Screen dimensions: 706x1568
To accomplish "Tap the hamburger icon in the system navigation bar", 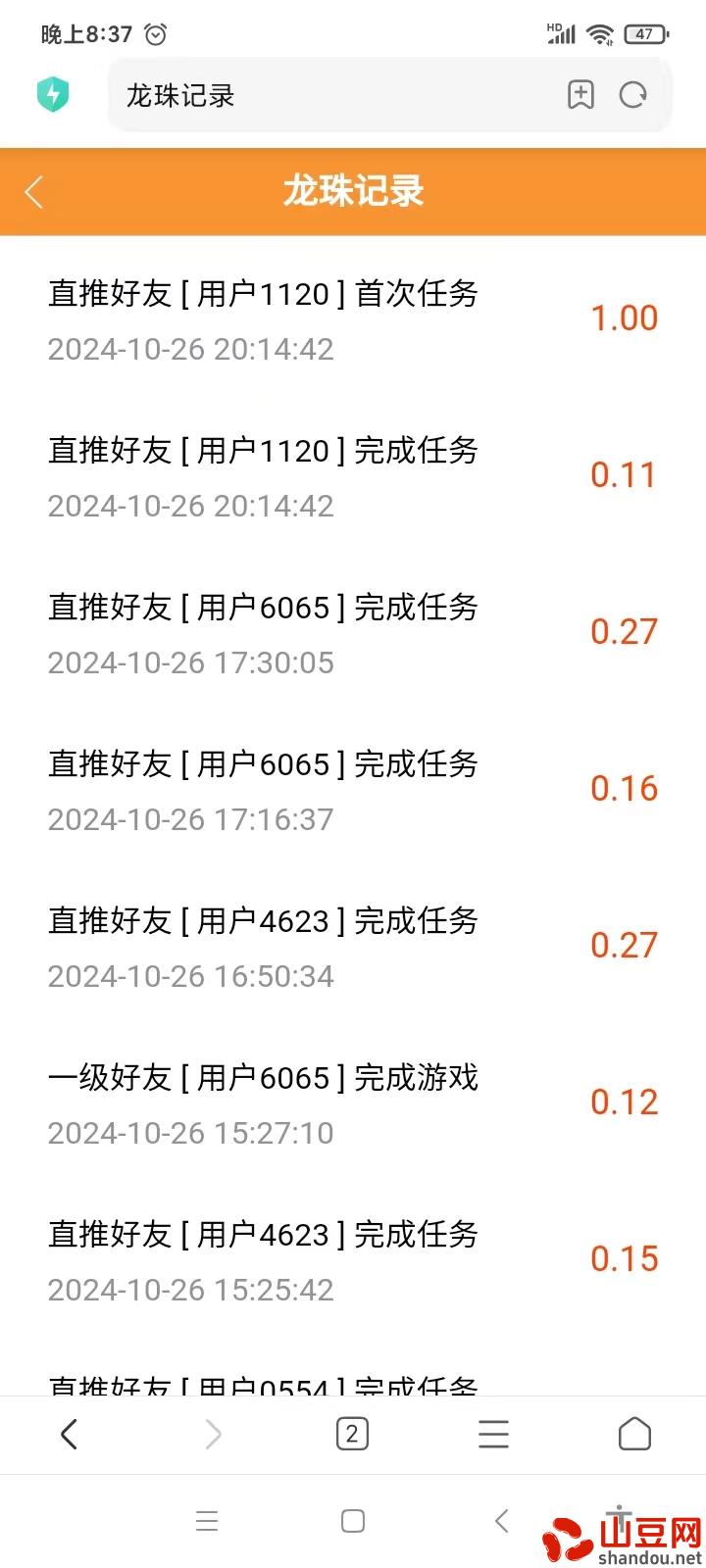I will click(207, 1521).
